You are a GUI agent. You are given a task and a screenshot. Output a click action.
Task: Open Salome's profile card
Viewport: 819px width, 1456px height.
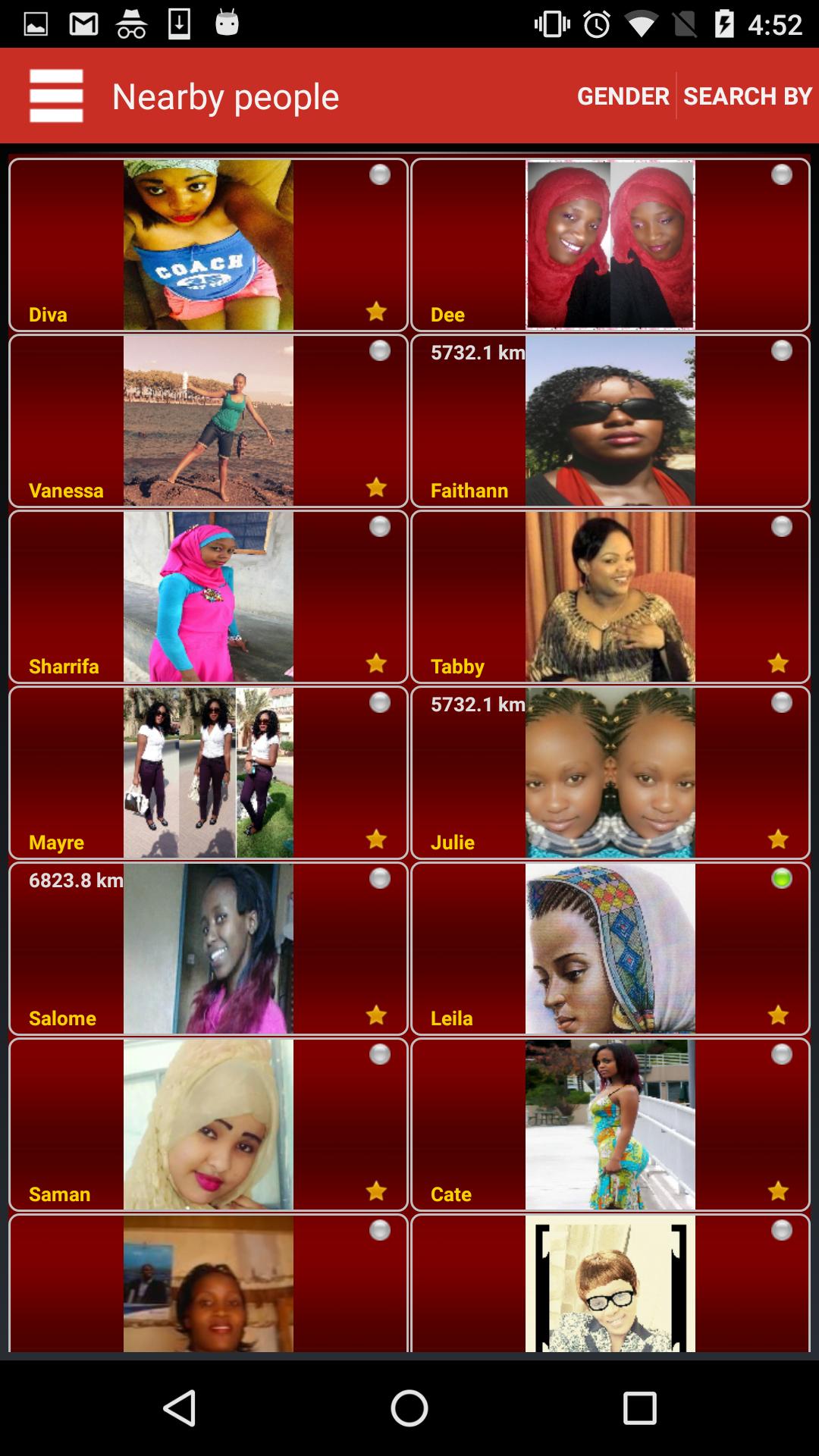pyautogui.click(x=208, y=948)
